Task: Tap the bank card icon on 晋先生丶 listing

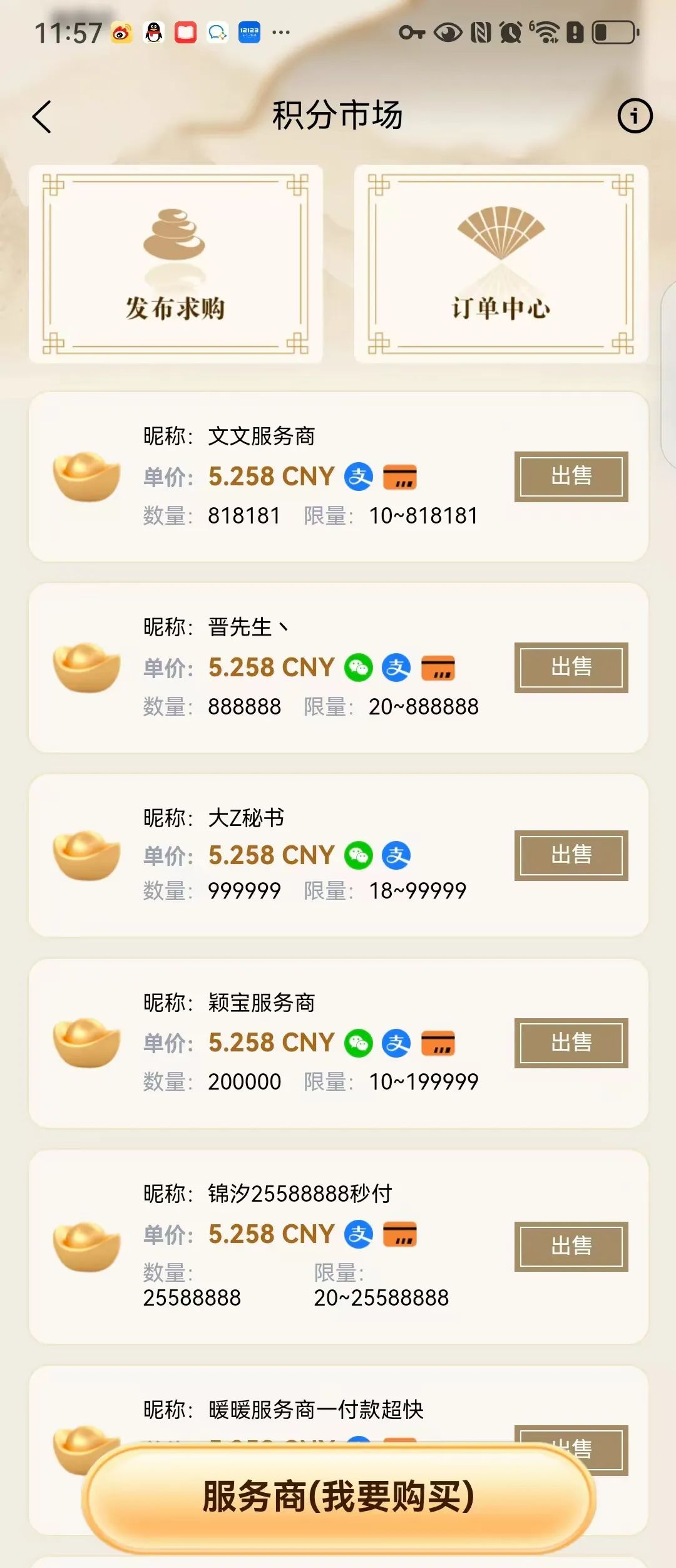Action: pyautogui.click(x=438, y=668)
